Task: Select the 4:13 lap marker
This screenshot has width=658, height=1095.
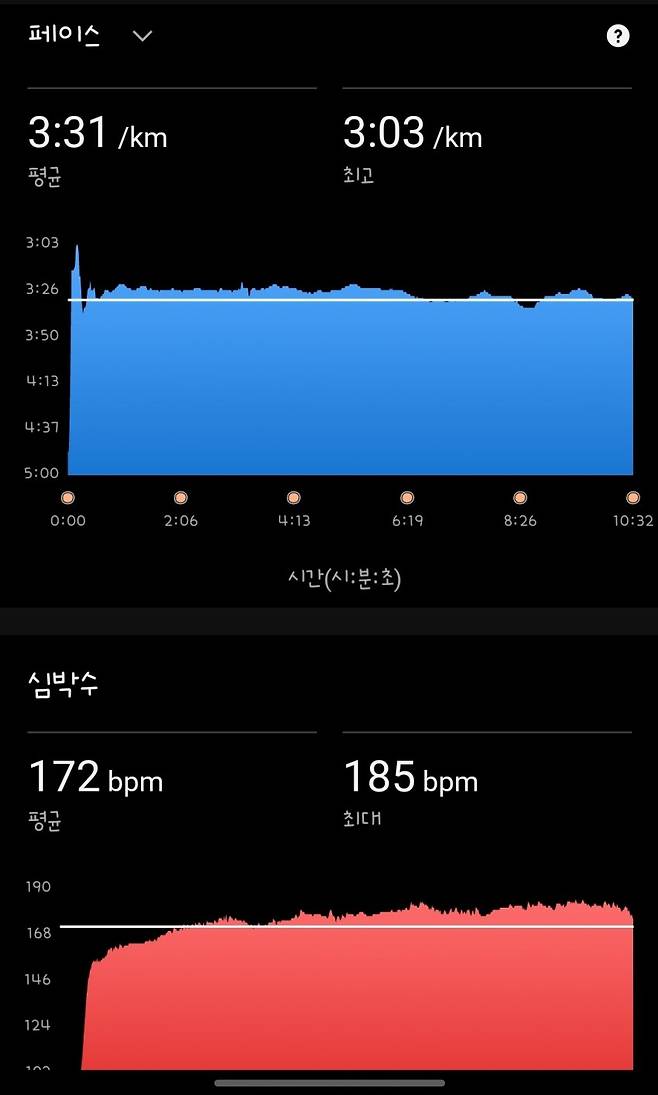Action: (x=294, y=497)
